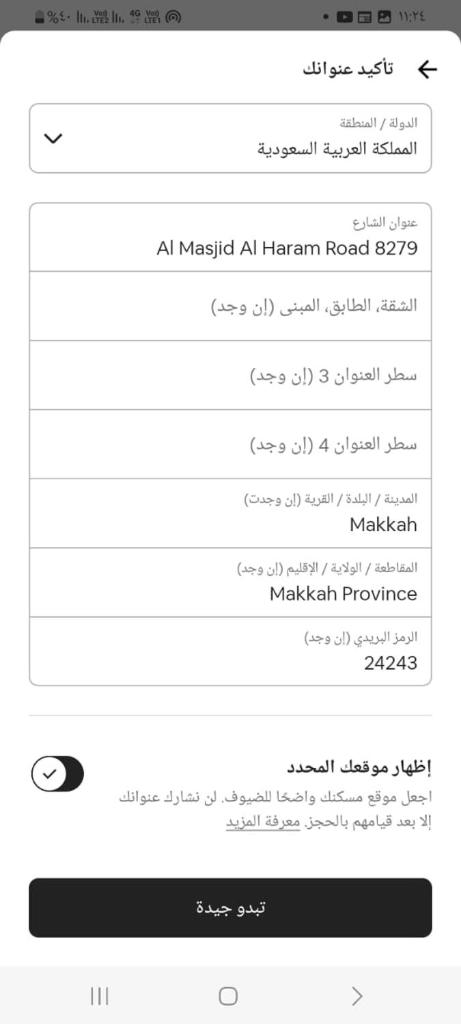Tap the apartment, floor, building field

pos(230,306)
